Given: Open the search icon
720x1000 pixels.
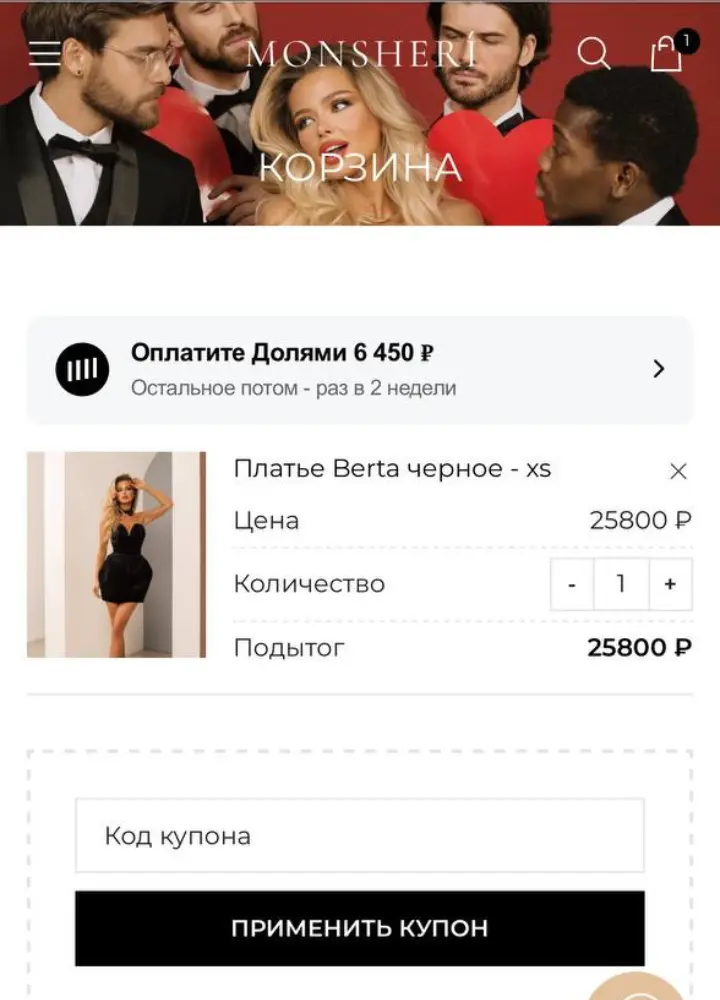Looking at the screenshot, I should 594,53.
